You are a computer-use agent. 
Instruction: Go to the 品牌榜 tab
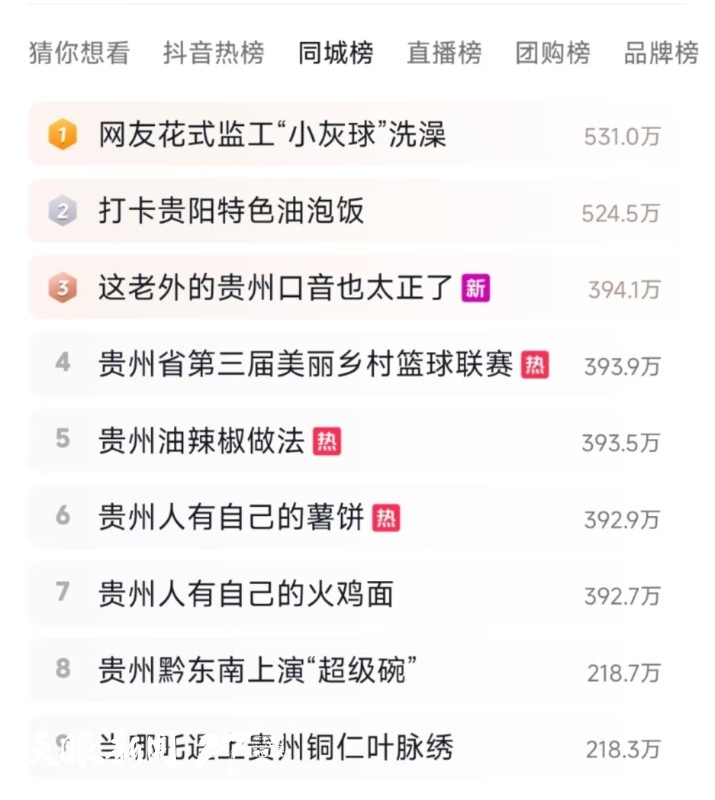coord(661,53)
